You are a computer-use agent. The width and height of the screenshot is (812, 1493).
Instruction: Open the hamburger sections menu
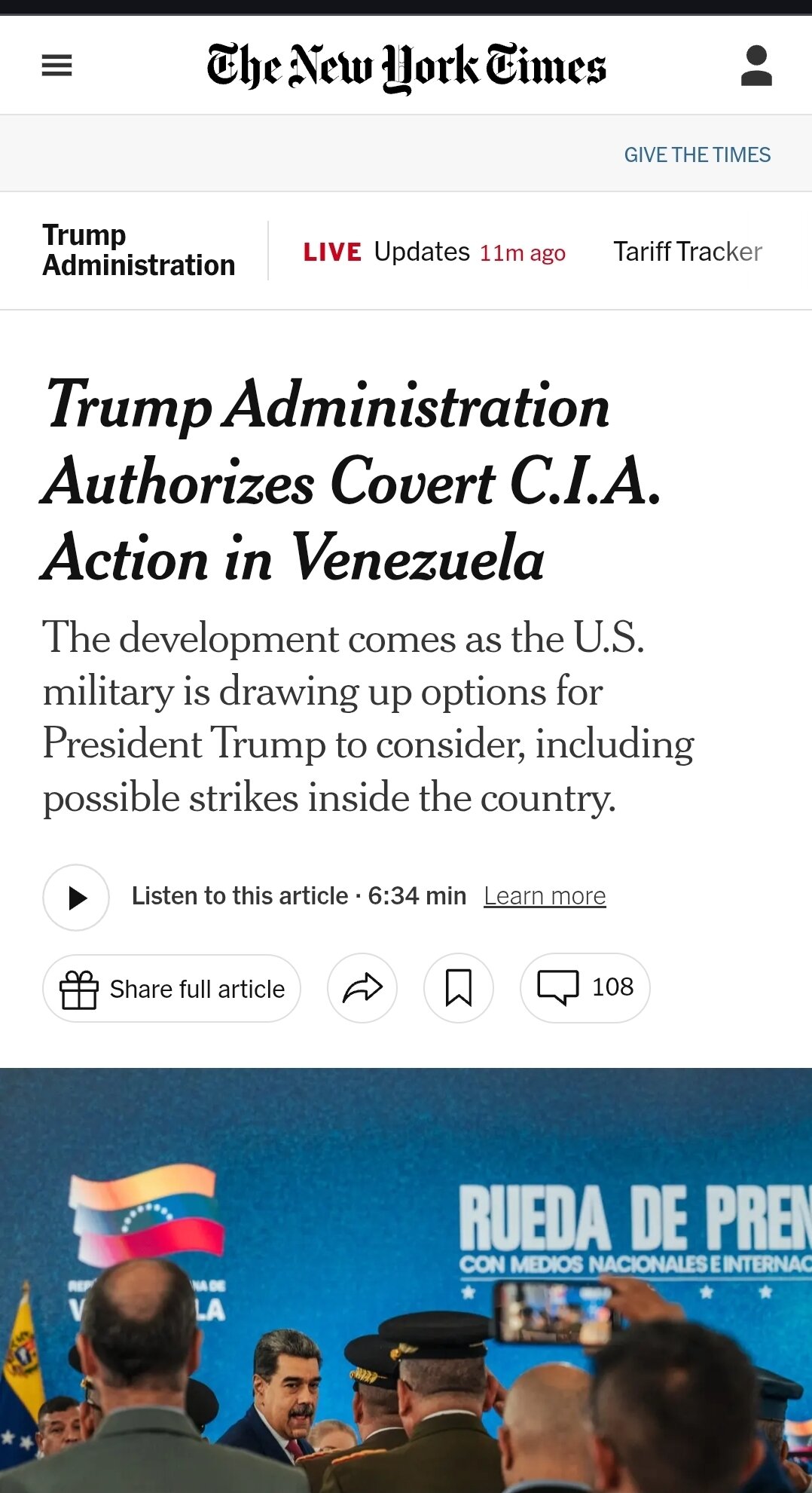point(56,66)
